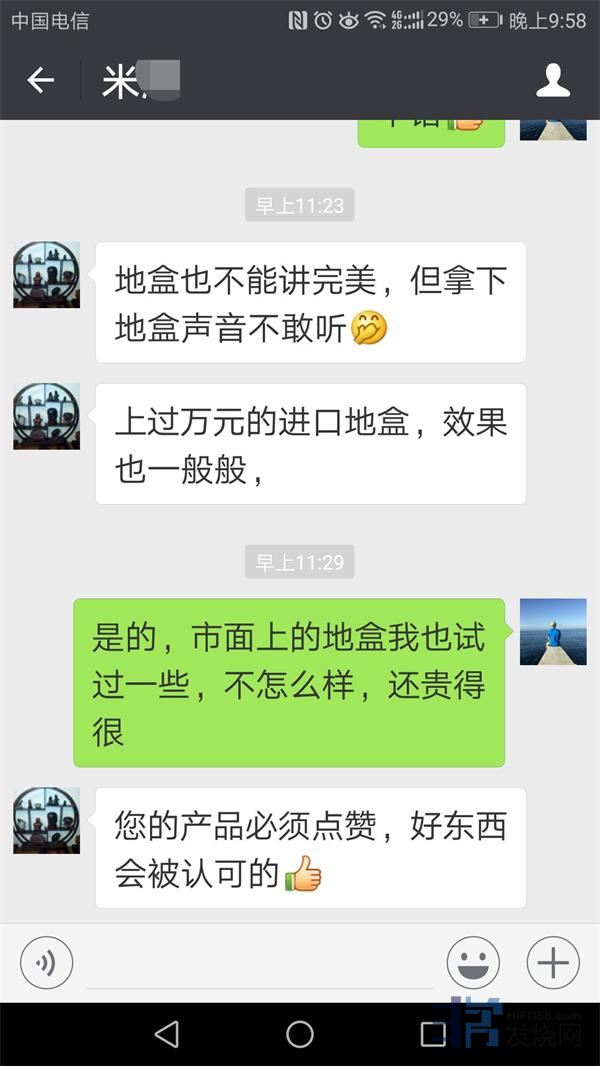Tap the avatar beside the "地盒也不能讲完美" message

46,275
